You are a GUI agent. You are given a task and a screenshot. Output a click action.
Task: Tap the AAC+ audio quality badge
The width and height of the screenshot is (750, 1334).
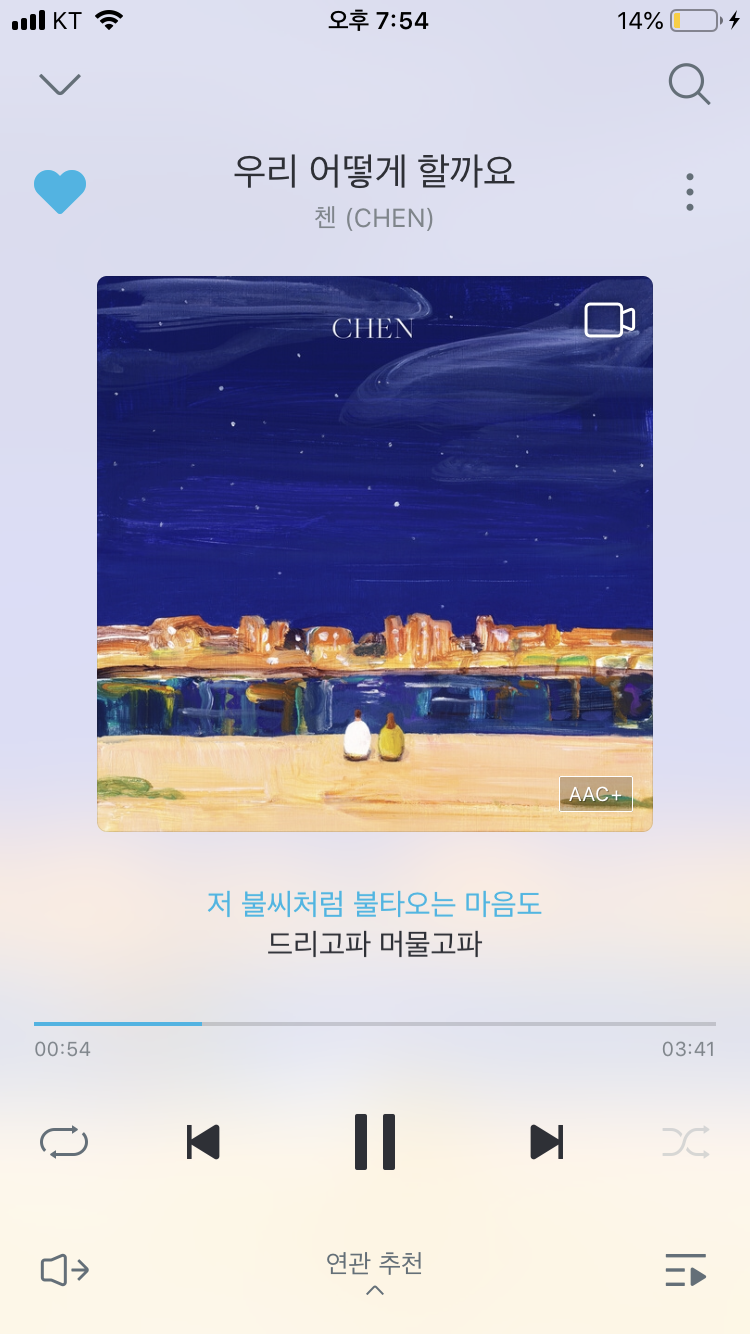[595, 793]
